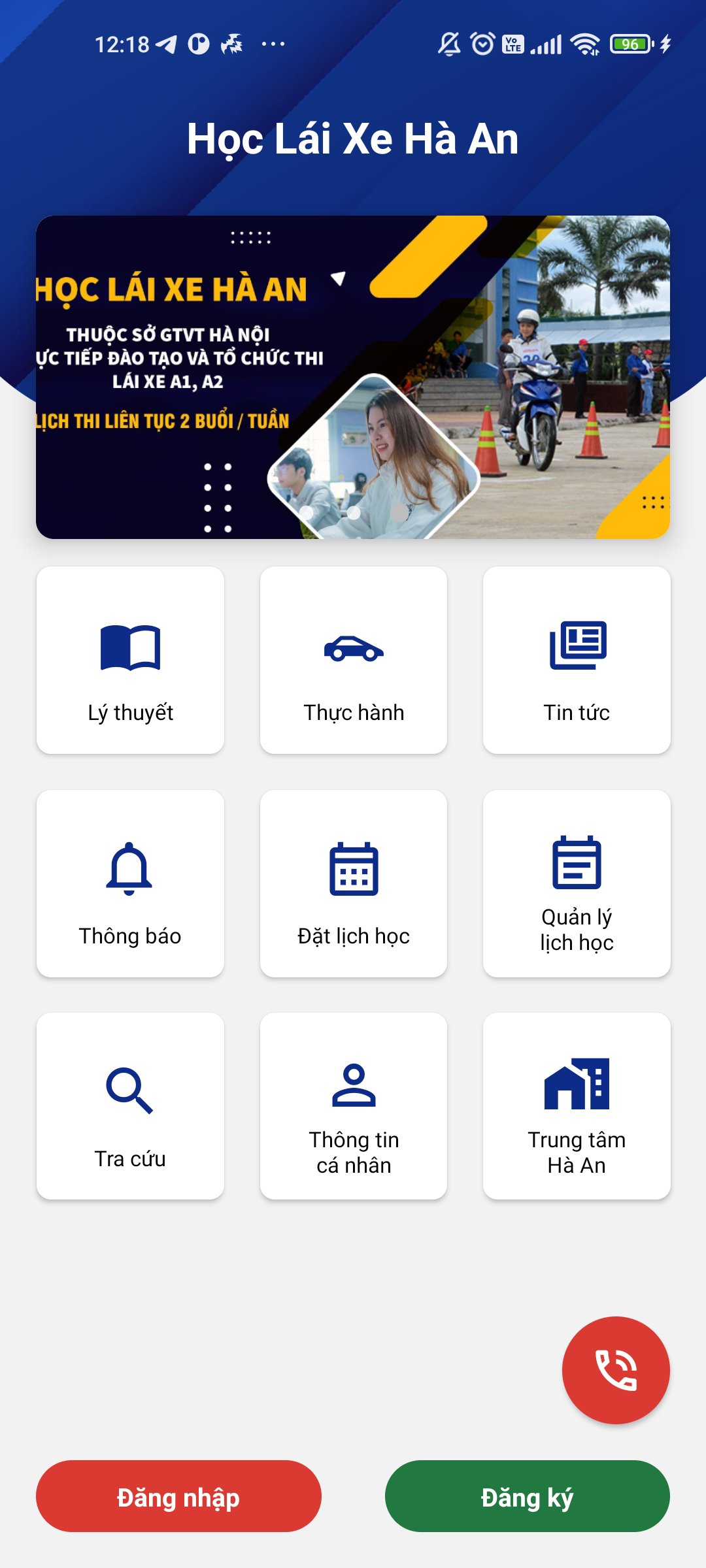
Task: Open the Lý thuyết theory section
Action: 130,660
